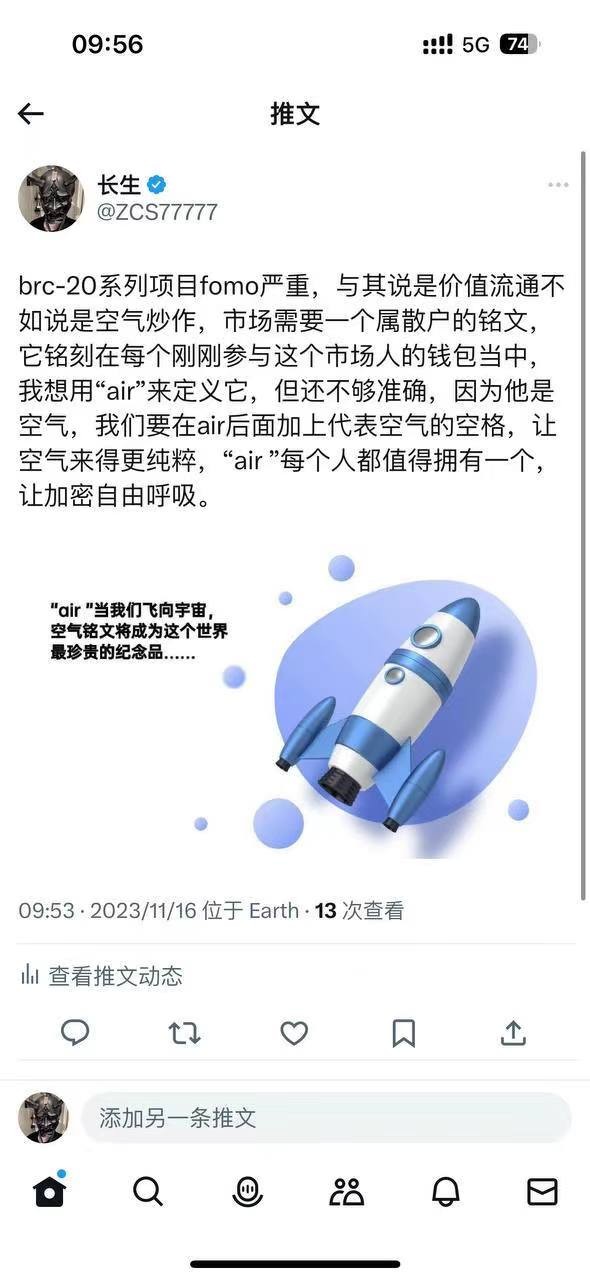Switch to the Communities tab

(x=346, y=1191)
